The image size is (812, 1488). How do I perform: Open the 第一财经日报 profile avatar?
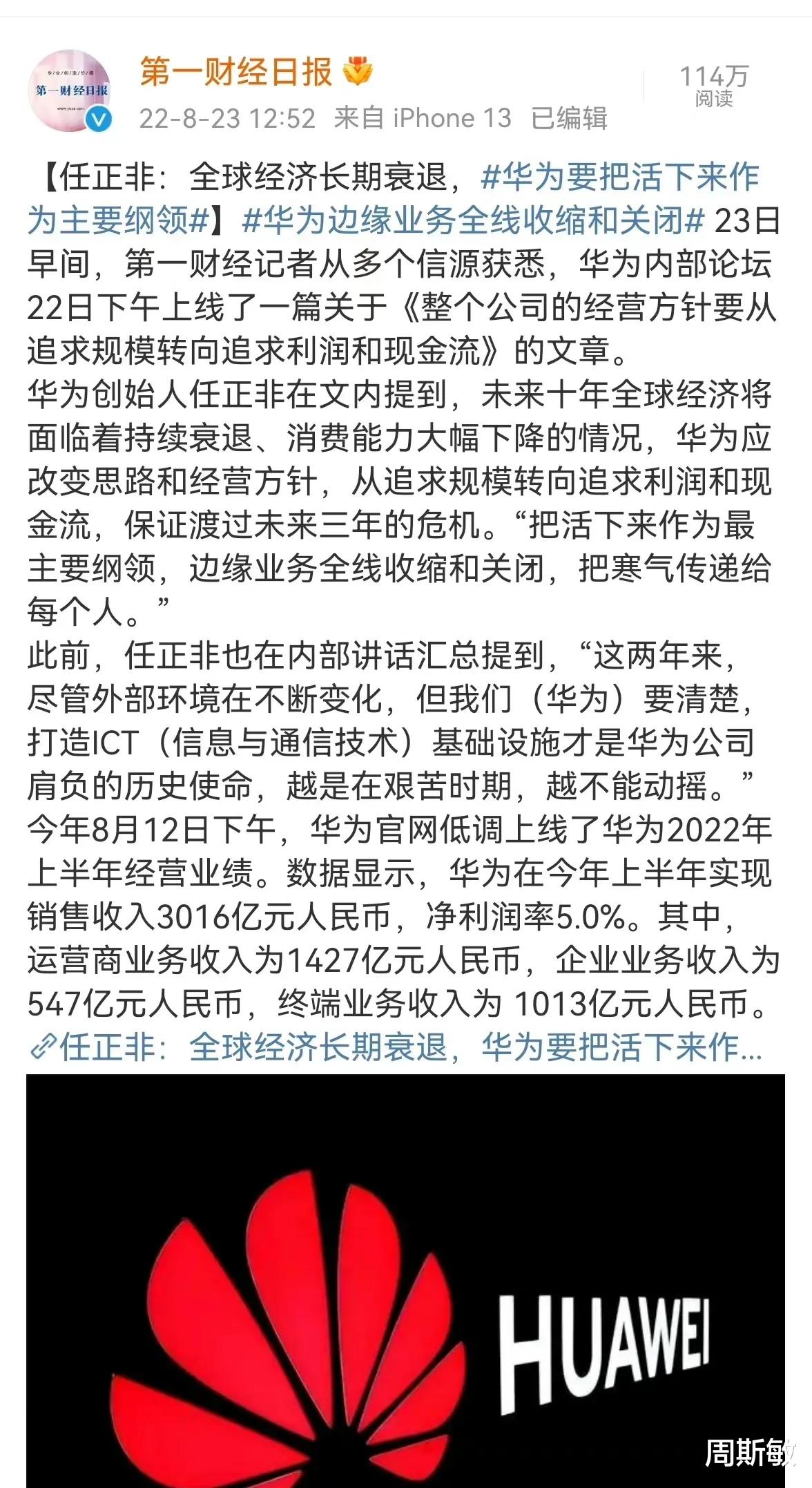[69, 90]
